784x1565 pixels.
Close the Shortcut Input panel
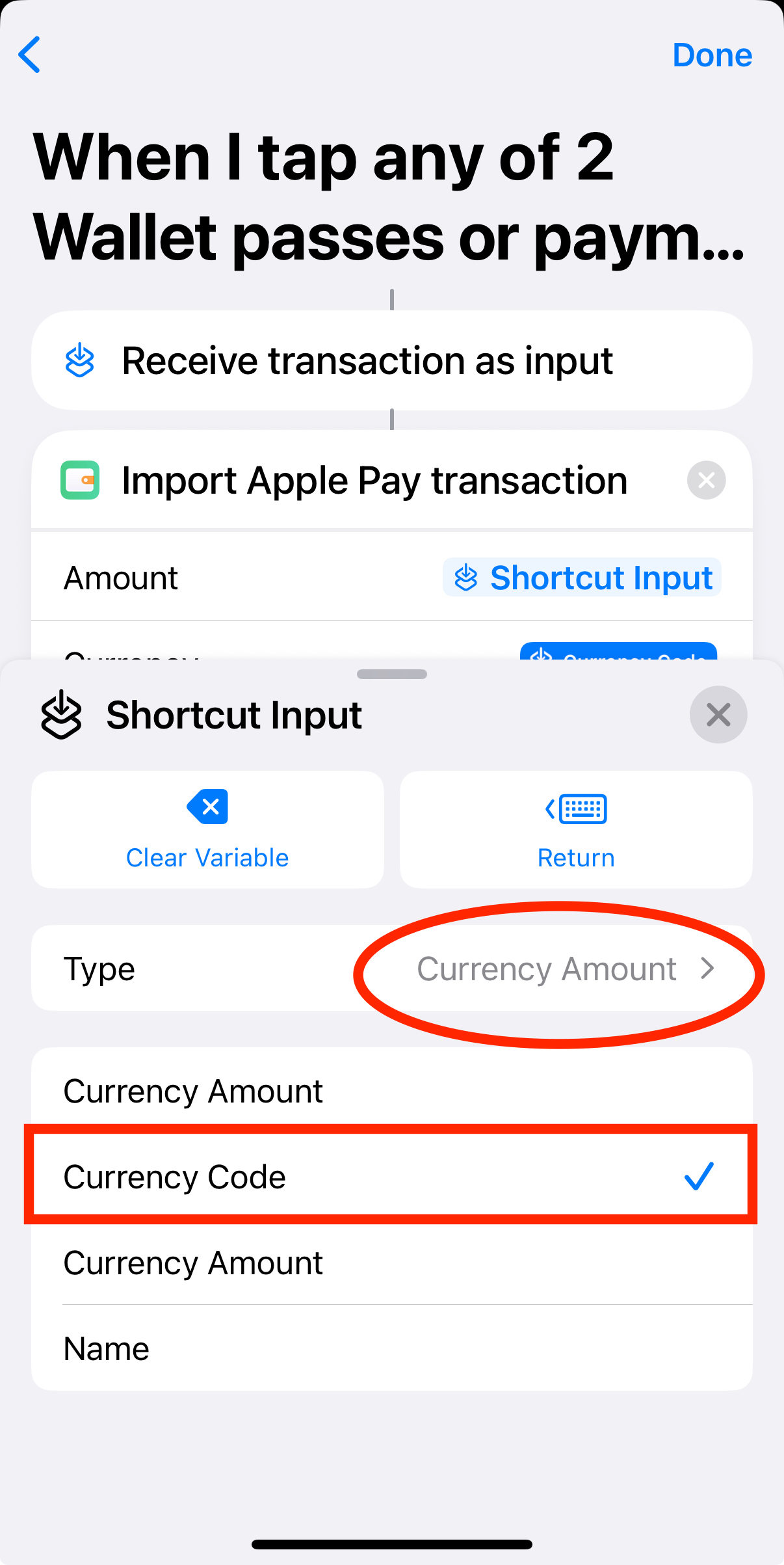pos(718,715)
